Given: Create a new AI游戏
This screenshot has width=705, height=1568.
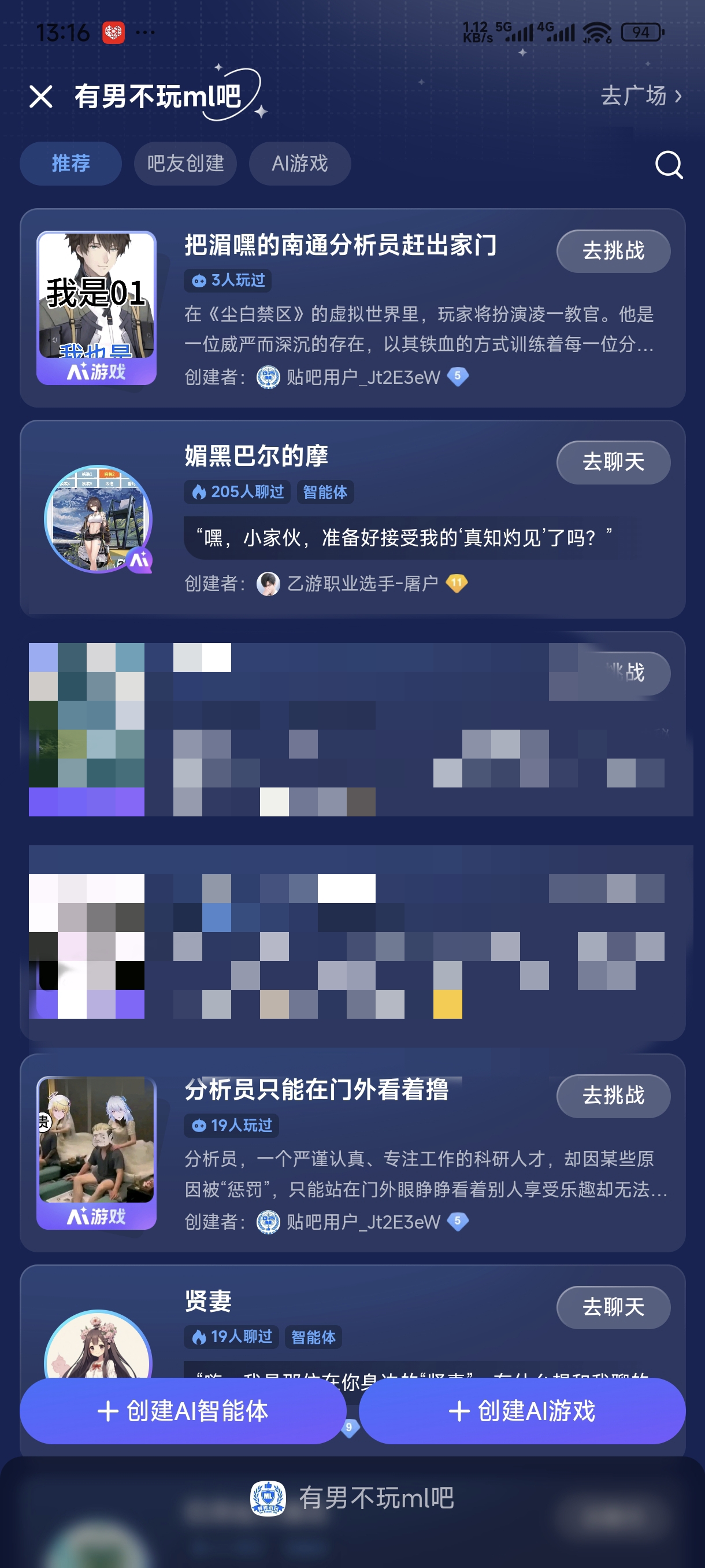Looking at the screenshot, I should [522, 1411].
